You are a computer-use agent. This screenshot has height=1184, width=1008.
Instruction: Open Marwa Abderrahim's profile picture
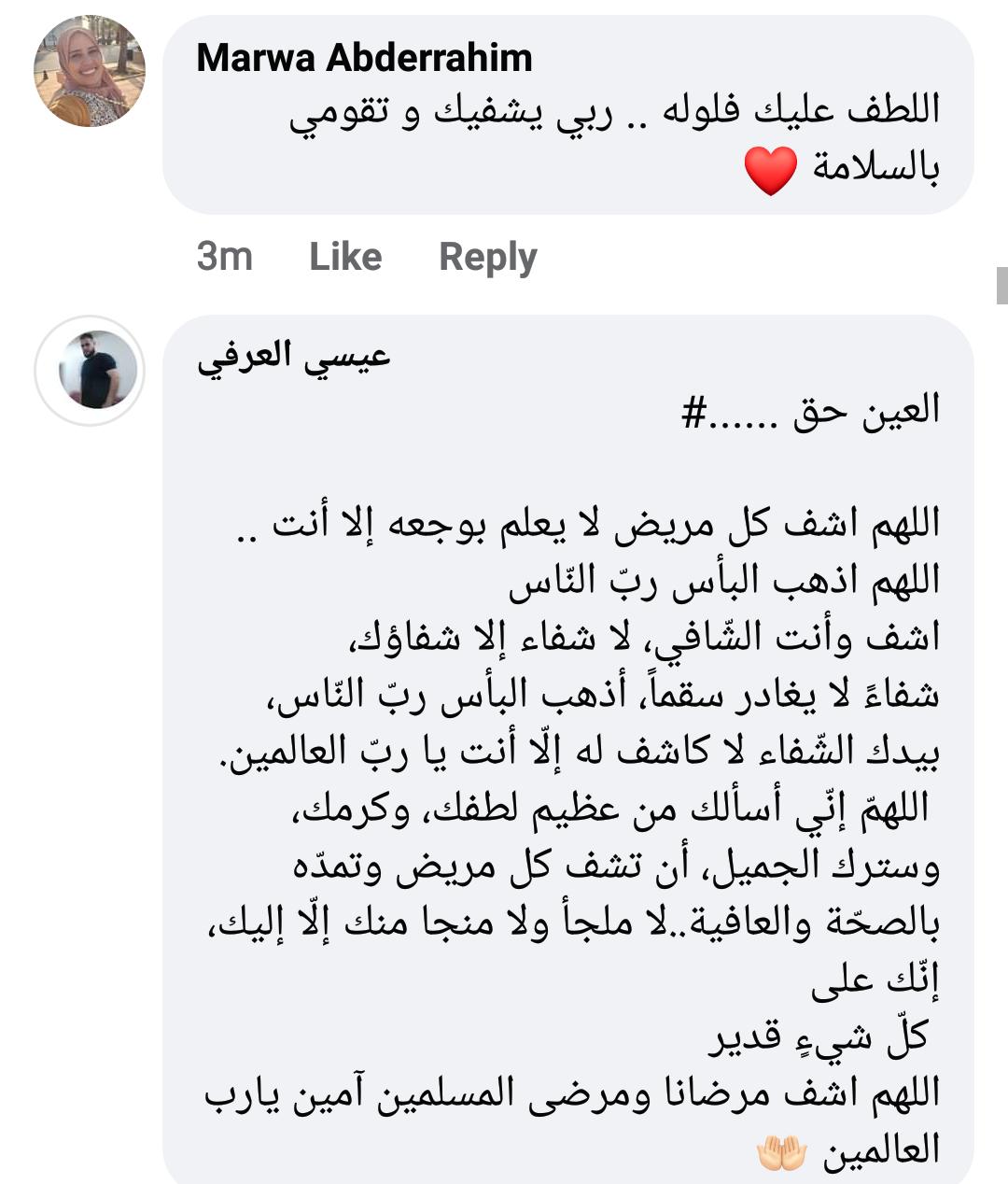90,72
